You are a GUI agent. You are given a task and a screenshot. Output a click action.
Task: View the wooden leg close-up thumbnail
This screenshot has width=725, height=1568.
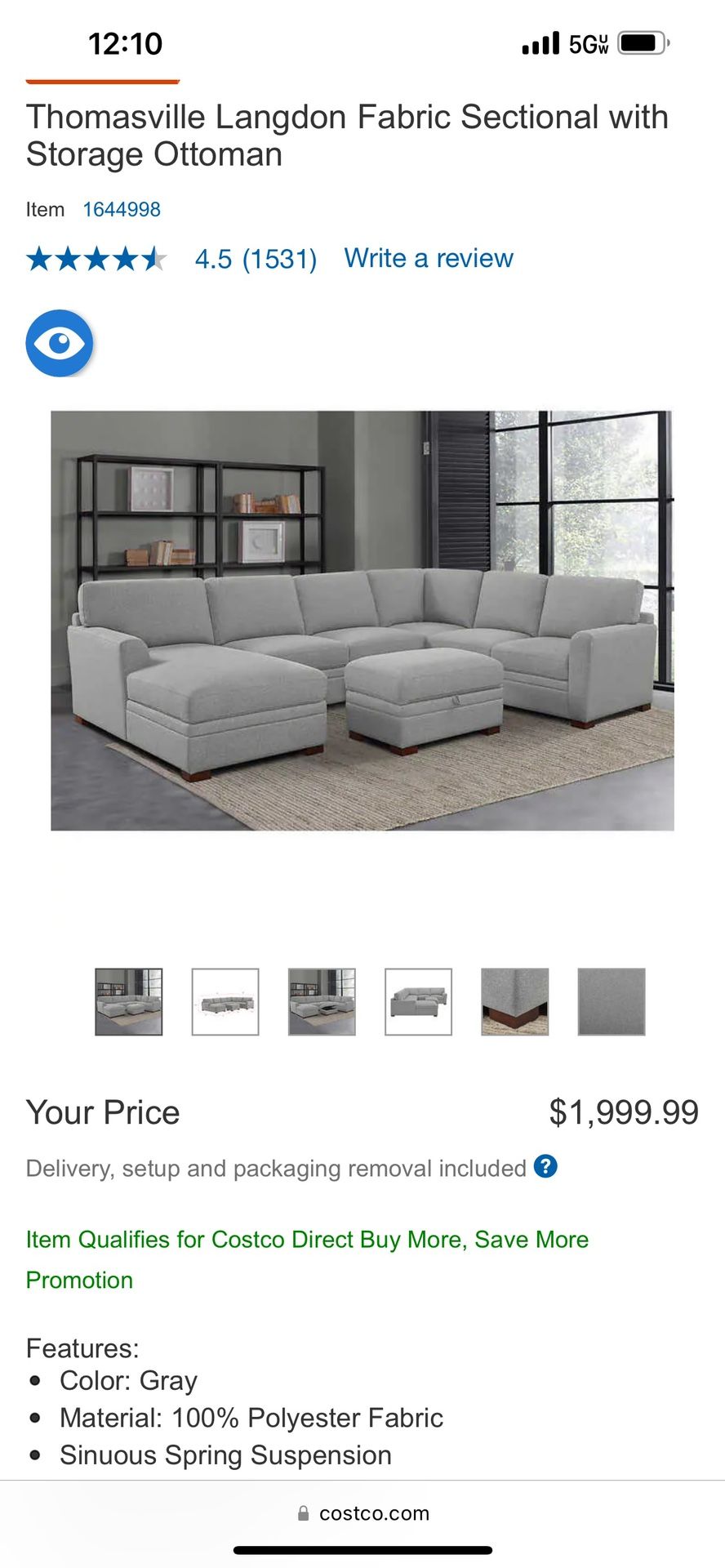pyautogui.click(x=514, y=1002)
